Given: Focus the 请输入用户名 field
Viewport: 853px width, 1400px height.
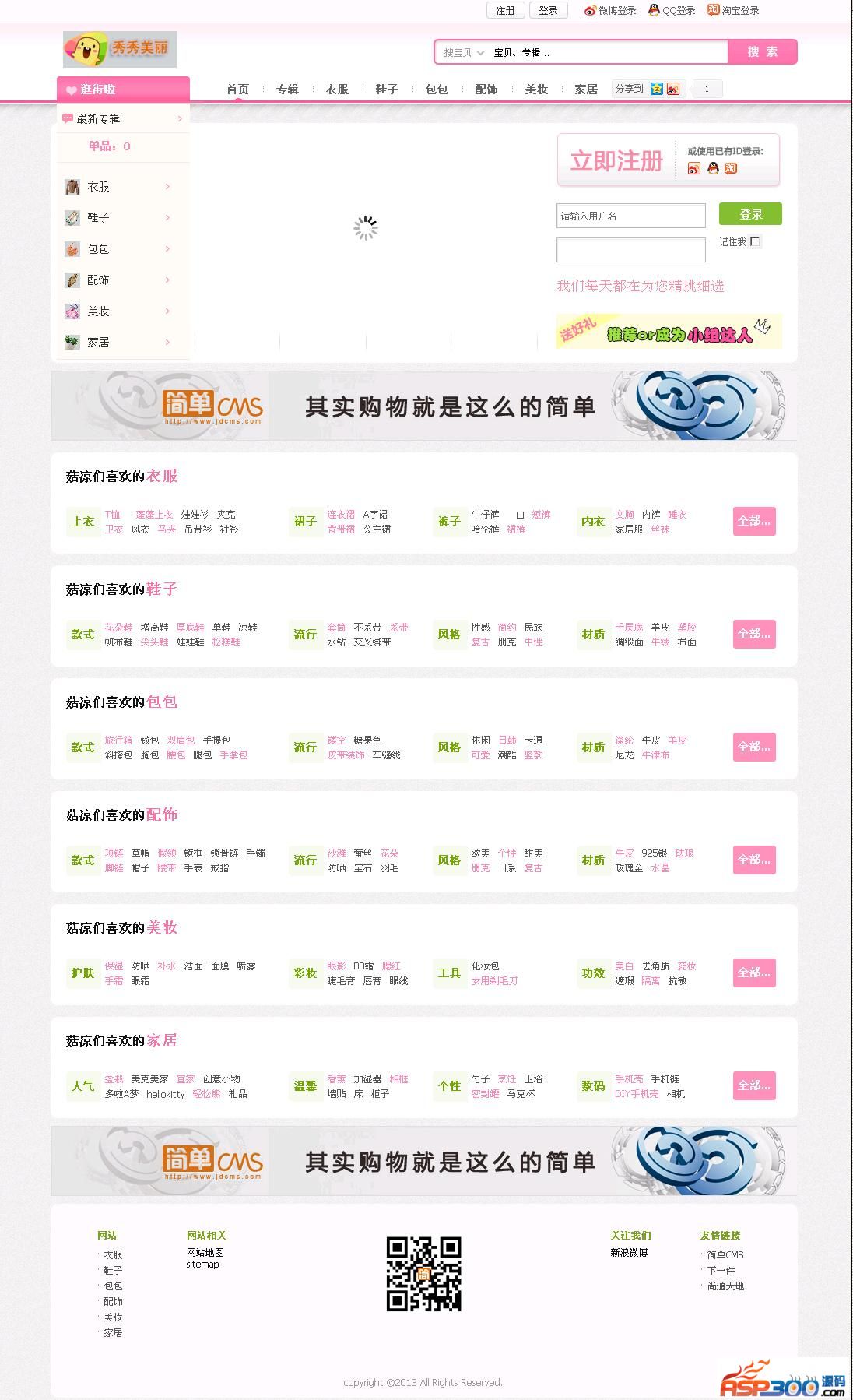Looking at the screenshot, I should (630, 216).
